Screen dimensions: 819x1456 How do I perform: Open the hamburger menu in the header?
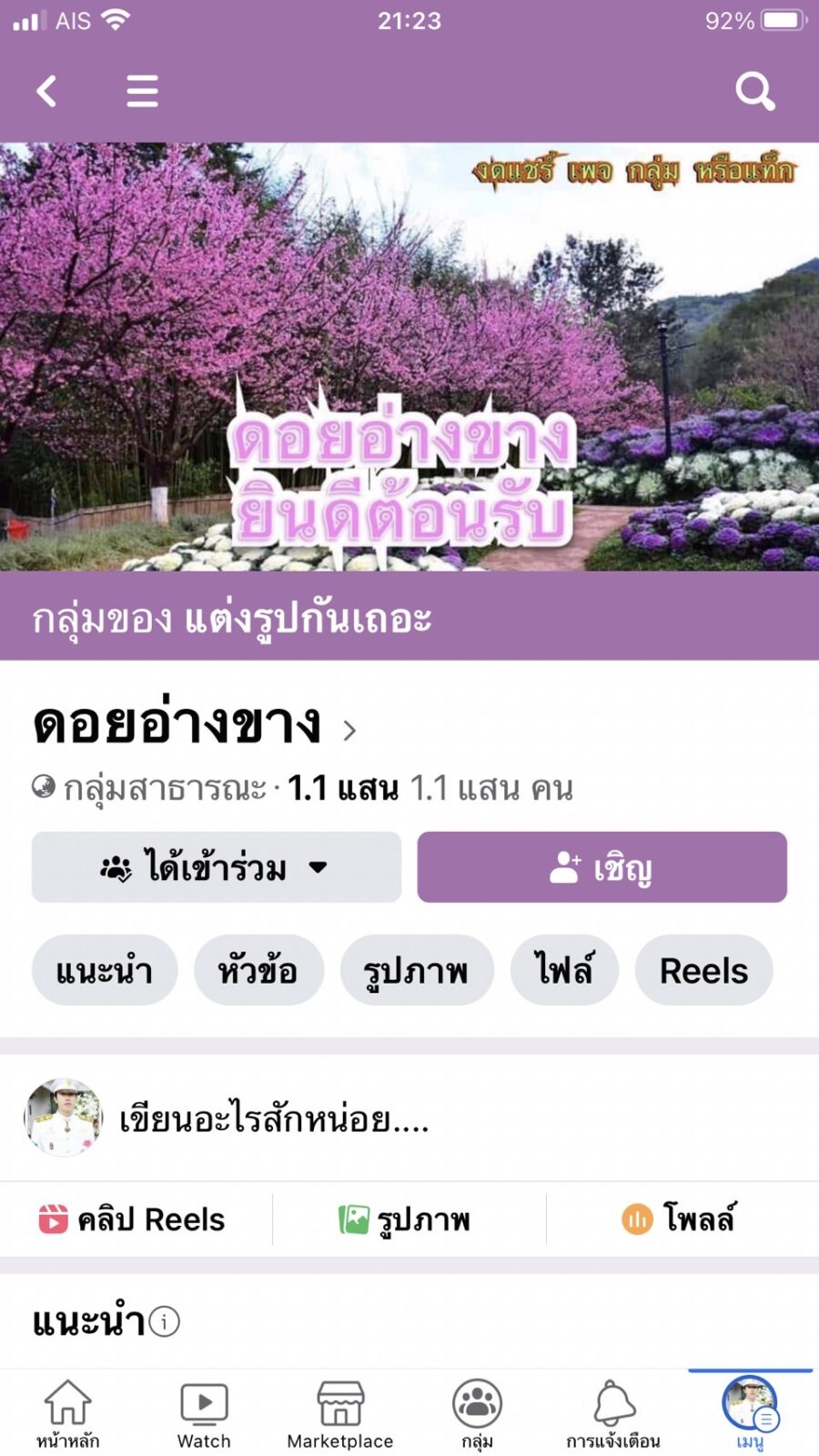(142, 91)
